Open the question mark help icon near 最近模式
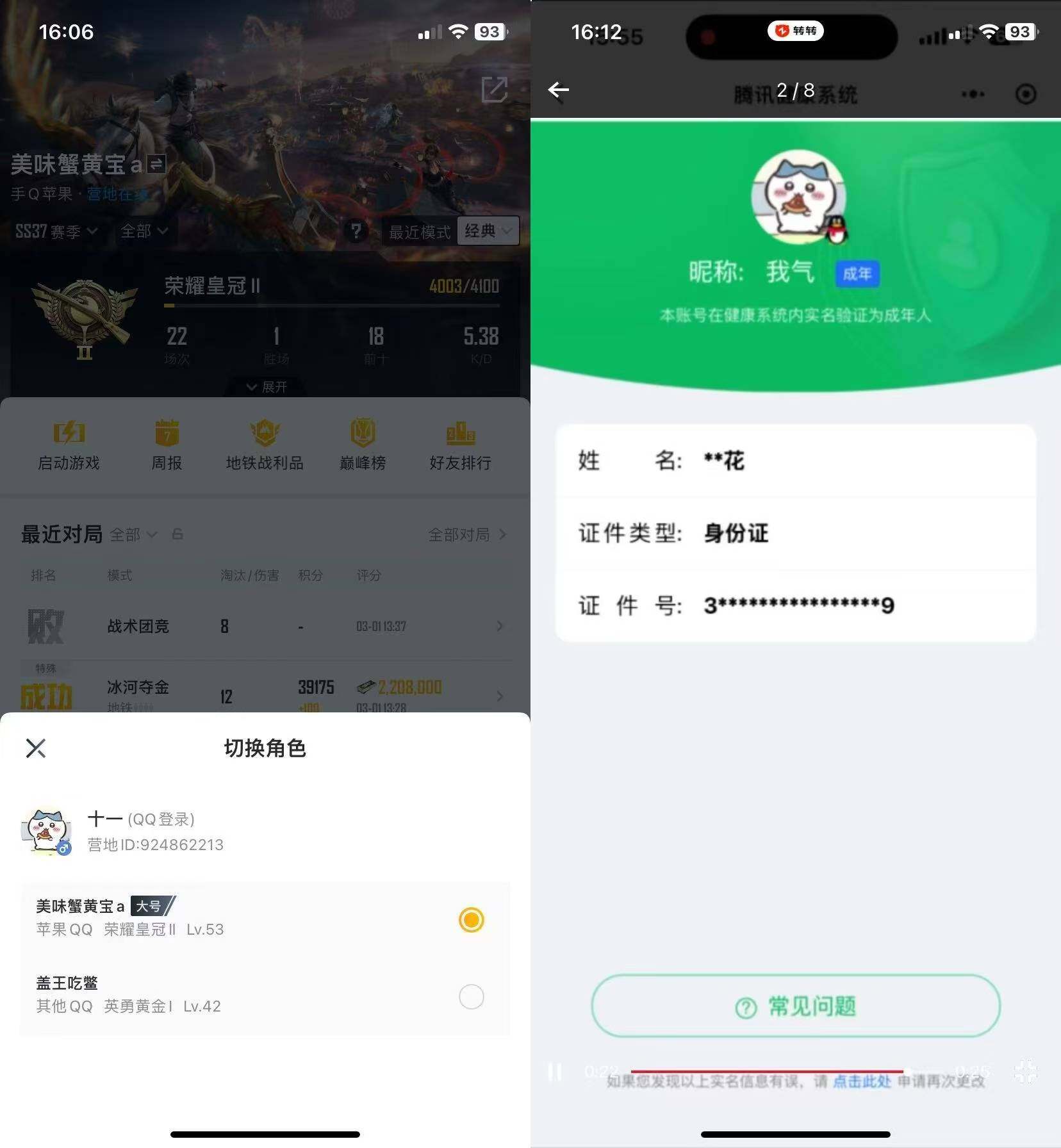The image size is (1061, 1148). tap(357, 232)
